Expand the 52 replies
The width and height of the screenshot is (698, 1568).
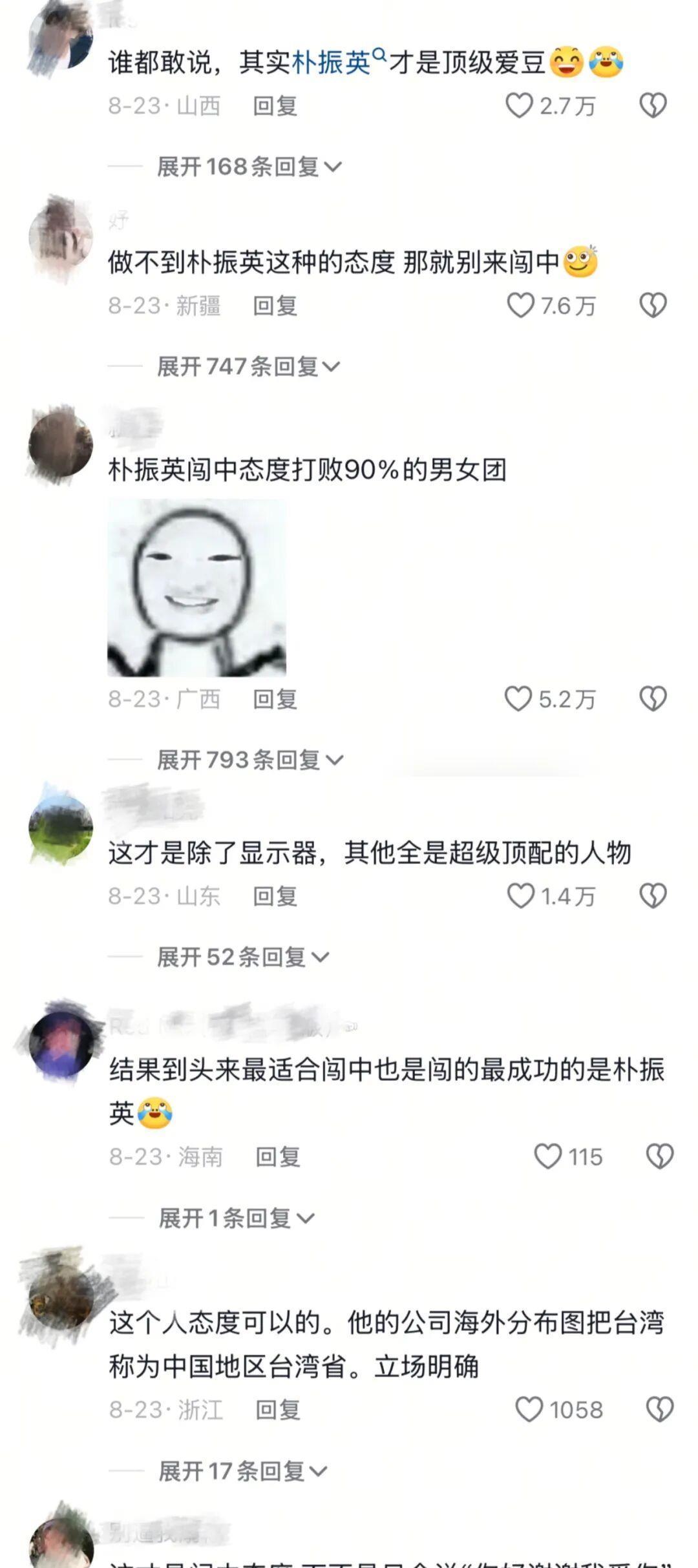(x=242, y=957)
